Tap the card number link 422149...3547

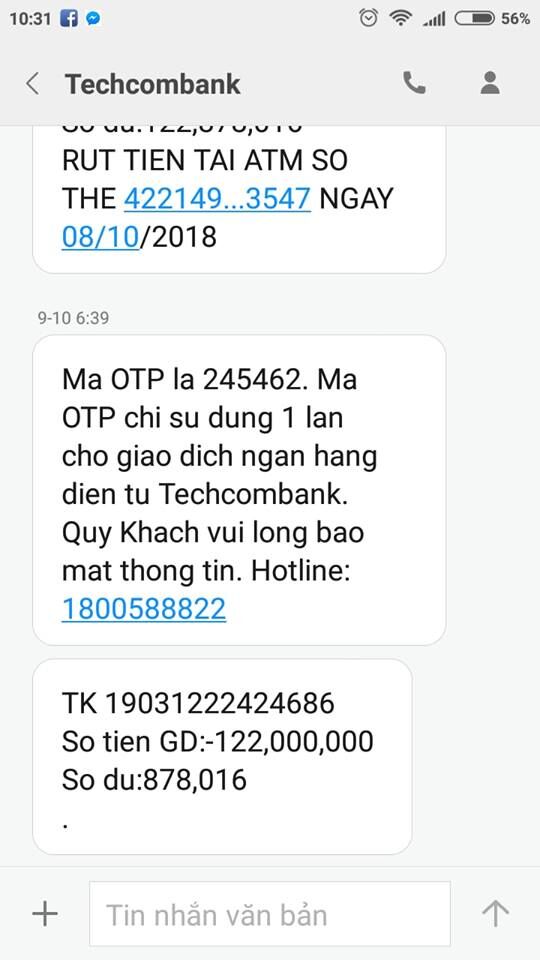click(x=217, y=199)
